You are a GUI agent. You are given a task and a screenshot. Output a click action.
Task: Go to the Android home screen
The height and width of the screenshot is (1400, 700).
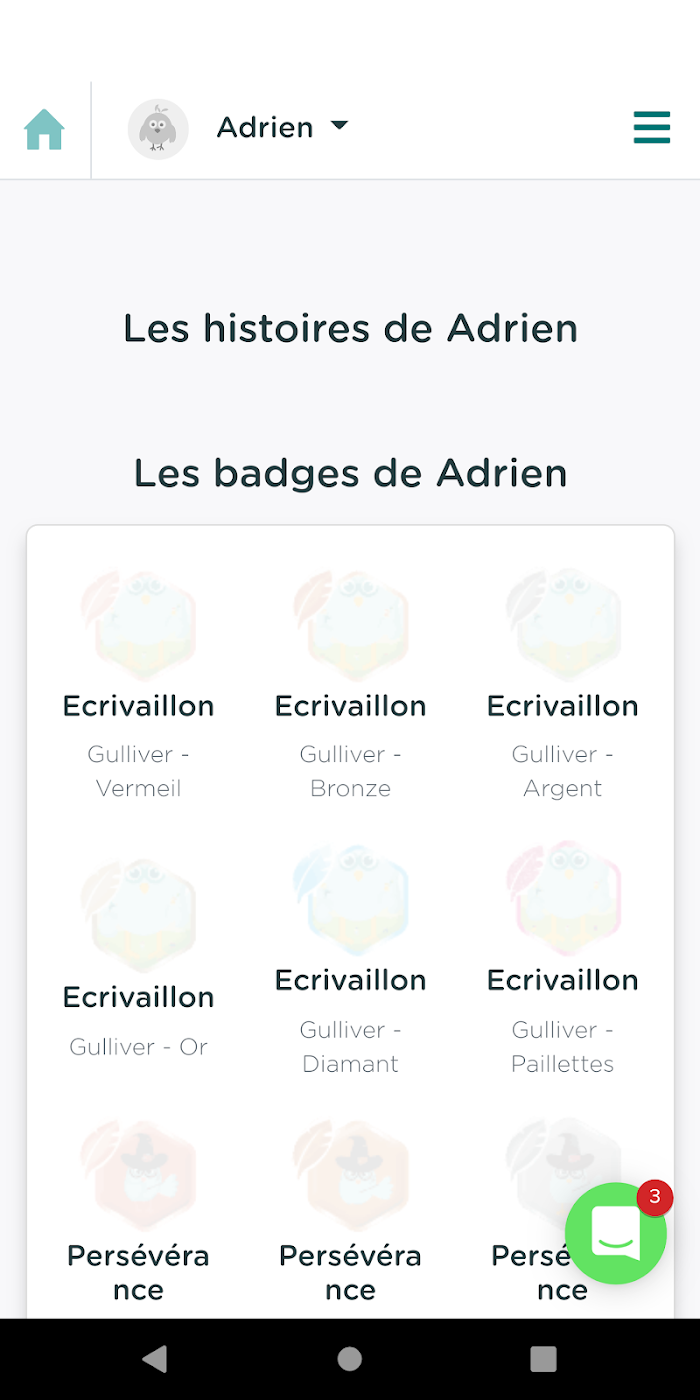[349, 1358]
